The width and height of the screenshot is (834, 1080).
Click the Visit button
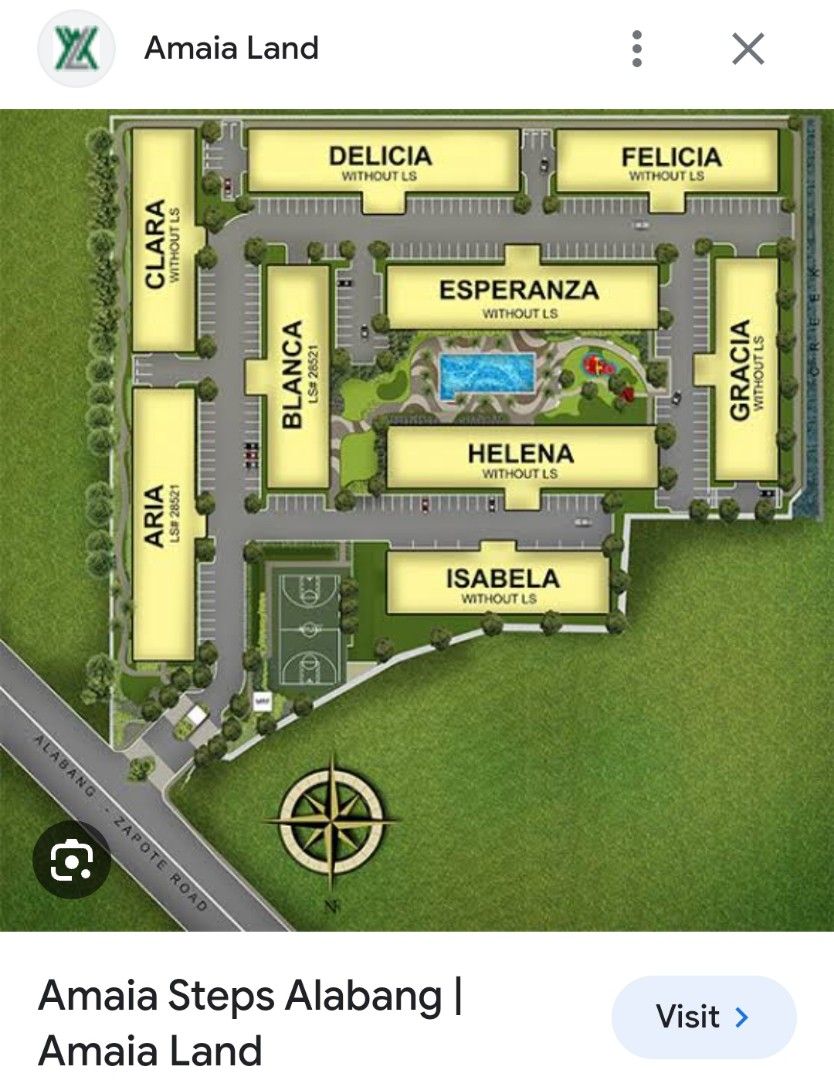[703, 1017]
